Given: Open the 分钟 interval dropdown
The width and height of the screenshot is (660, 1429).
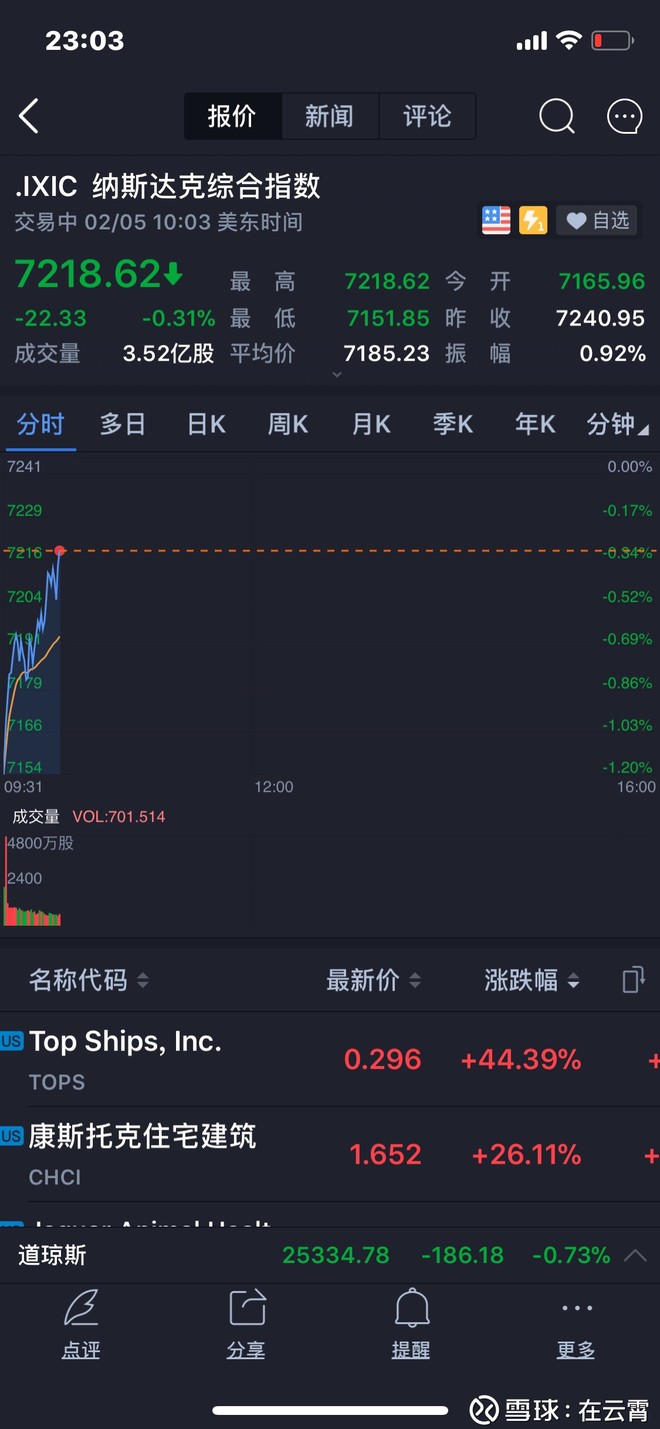Looking at the screenshot, I should point(617,425).
